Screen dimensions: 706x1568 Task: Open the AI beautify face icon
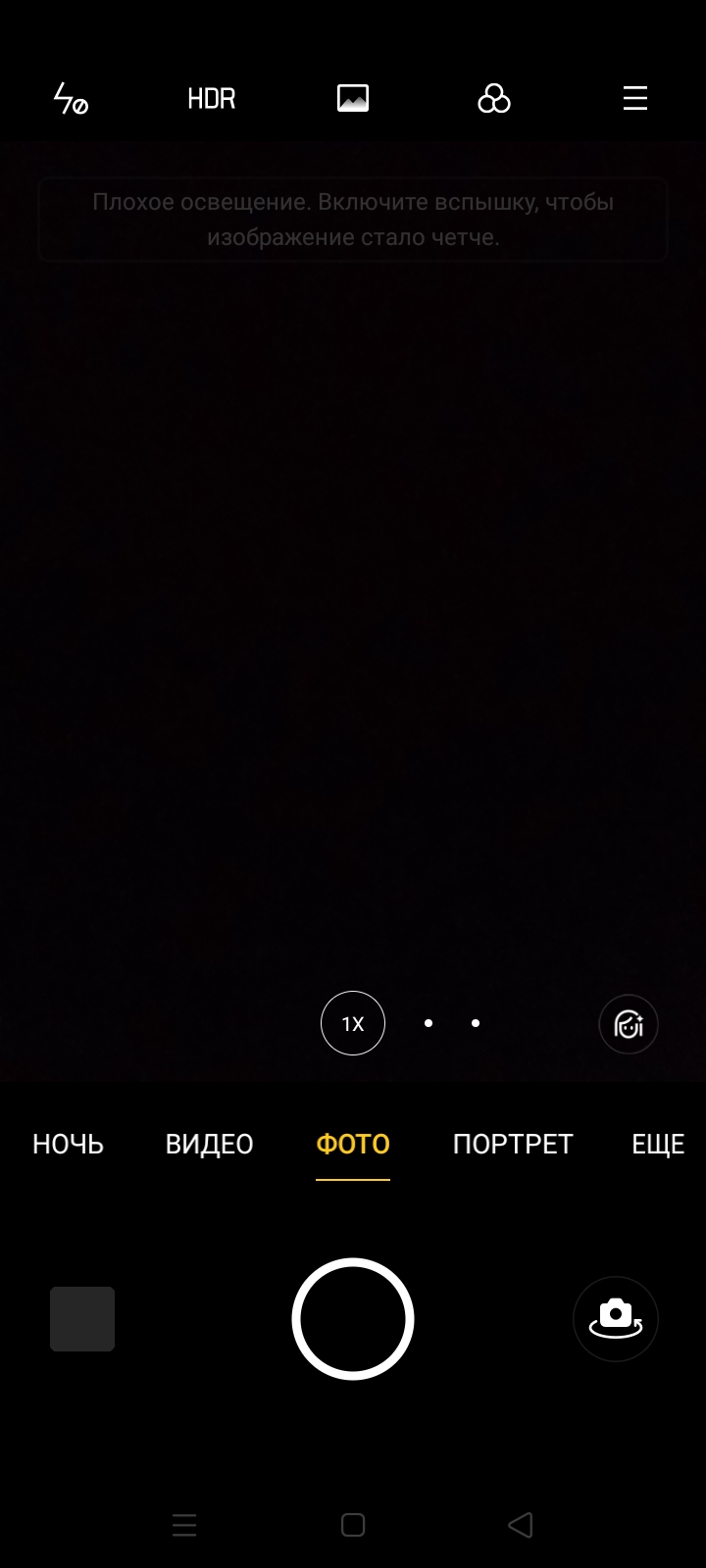[x=629, y=1025]
